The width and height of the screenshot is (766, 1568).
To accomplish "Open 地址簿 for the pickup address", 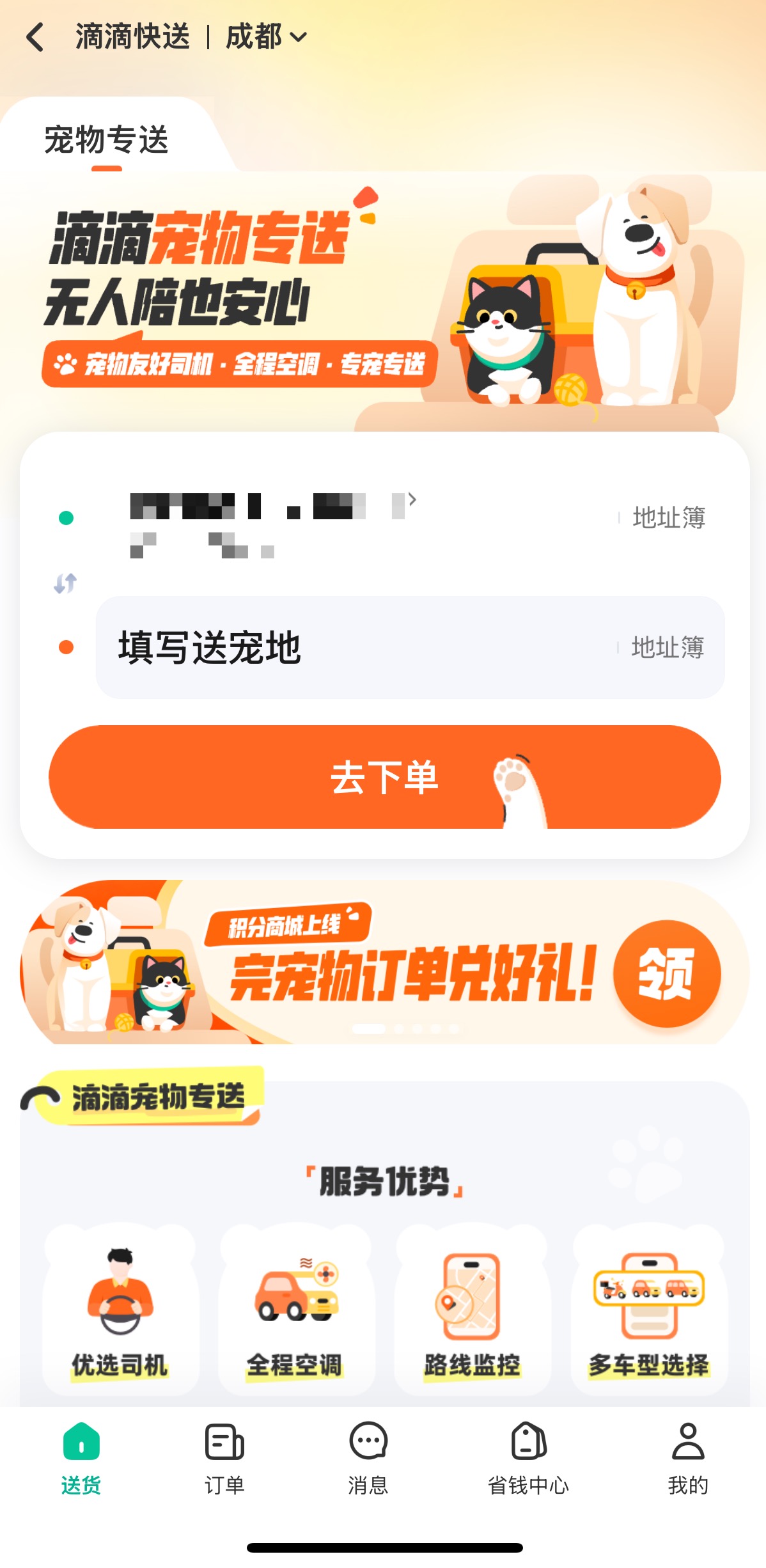I will [668, 518].
